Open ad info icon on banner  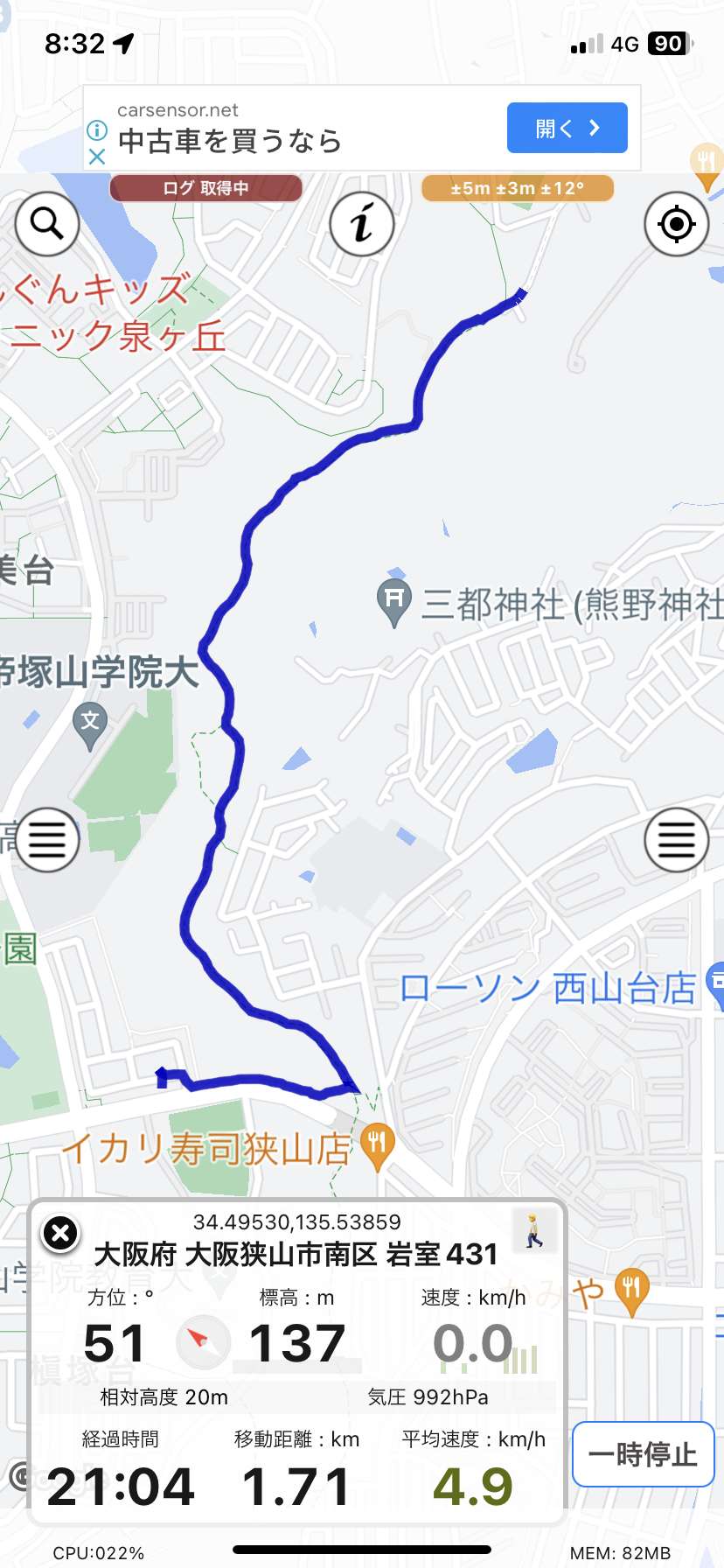[x=97, y=131]
